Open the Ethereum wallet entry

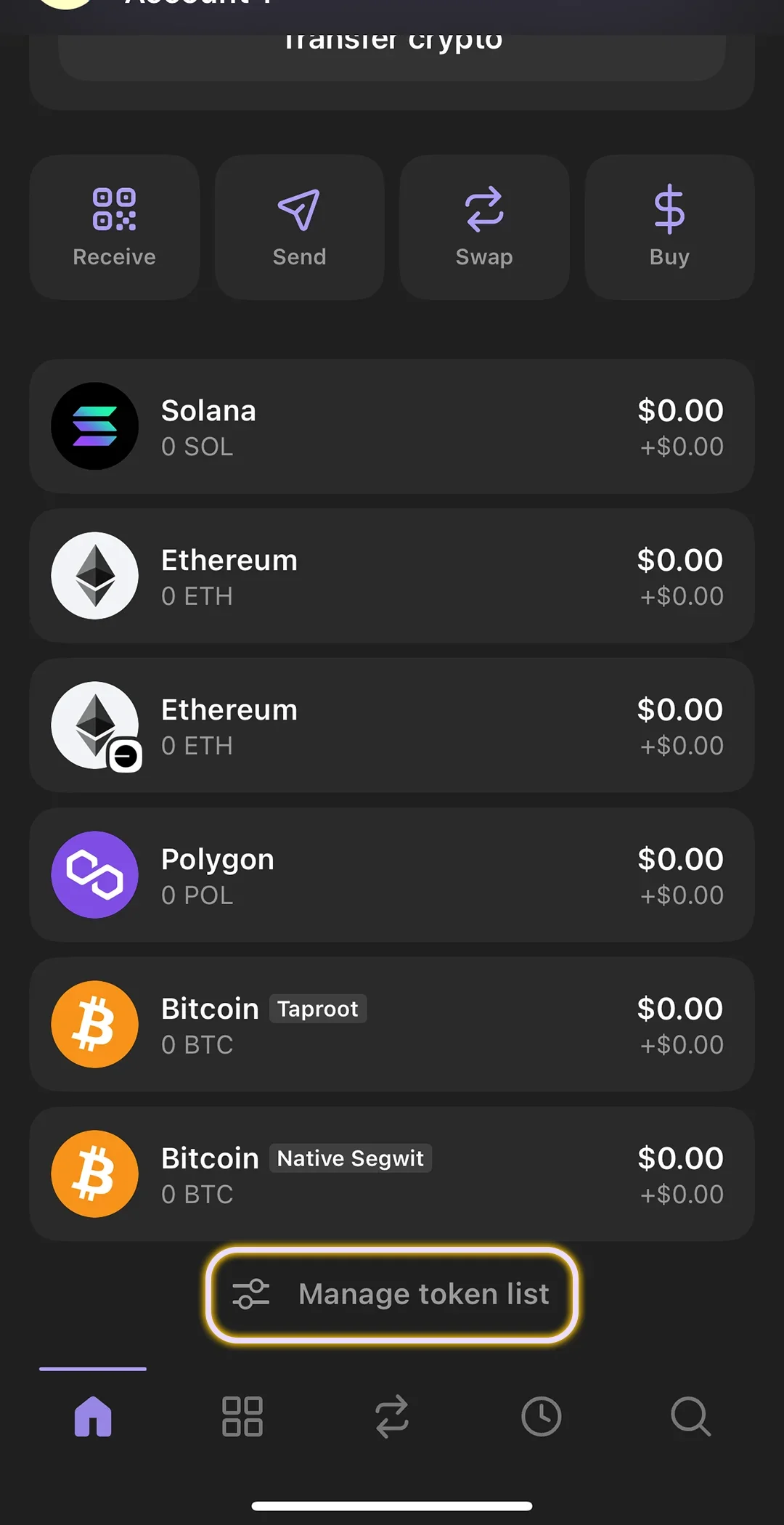pyautogui.click(x=392, y=576)
